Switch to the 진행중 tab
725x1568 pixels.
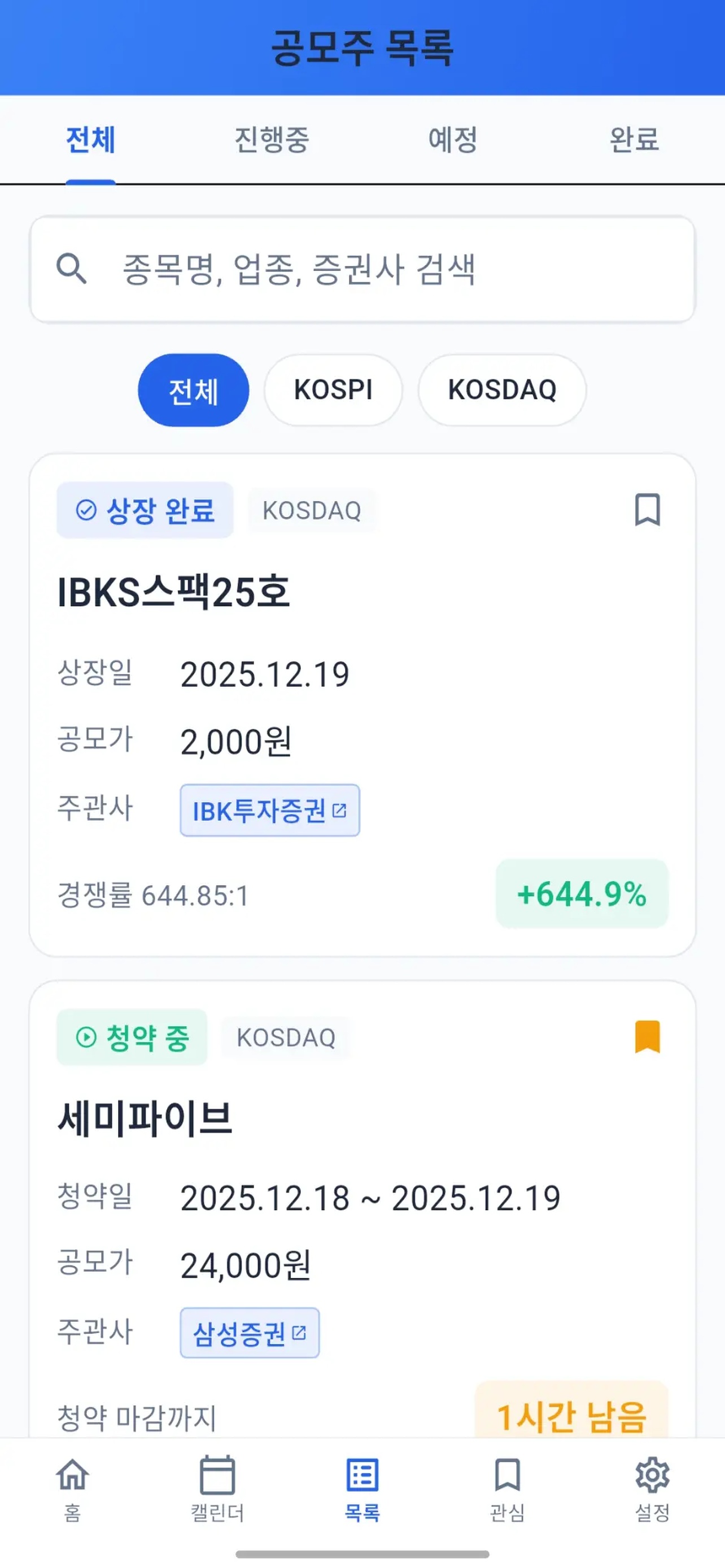pos(272,140)
